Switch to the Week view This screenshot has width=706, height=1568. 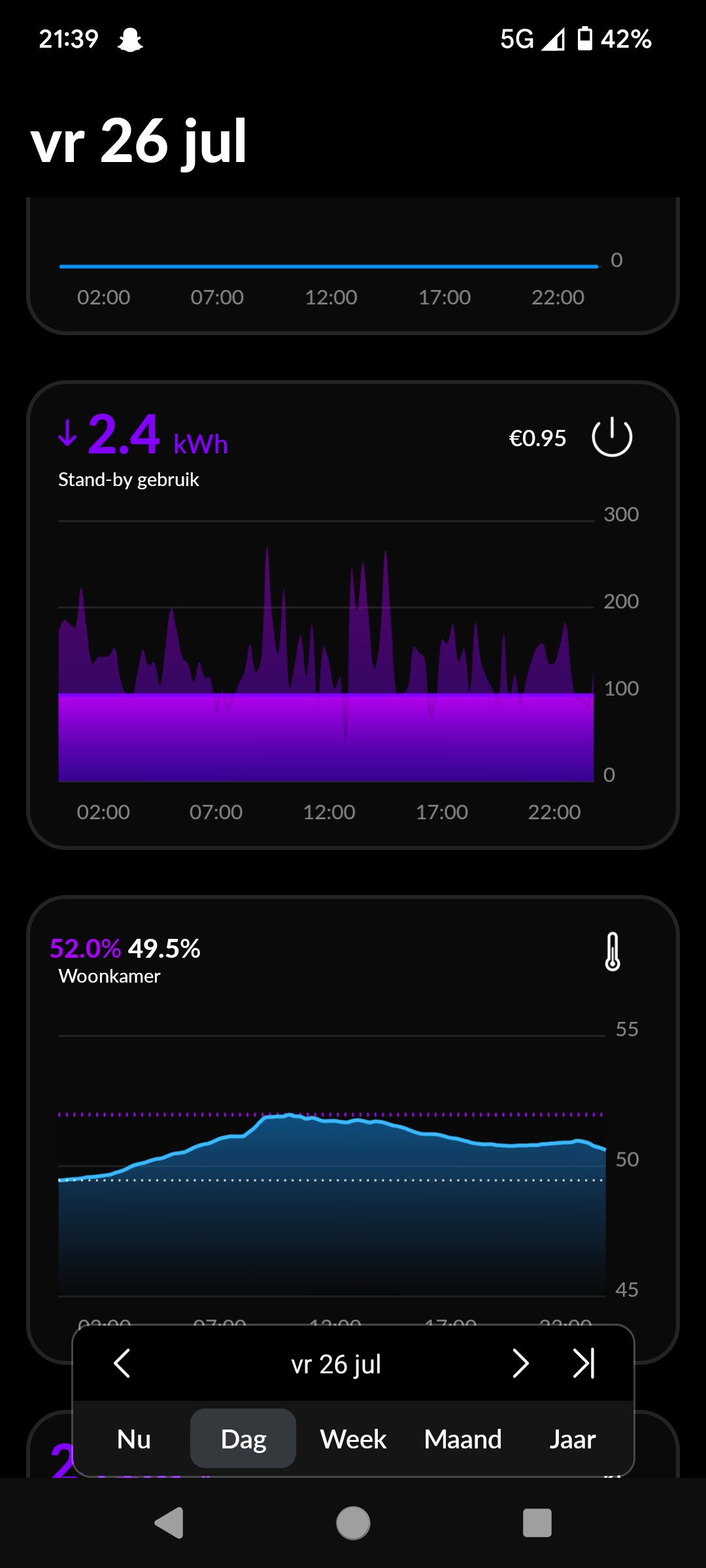(353, 1439)
